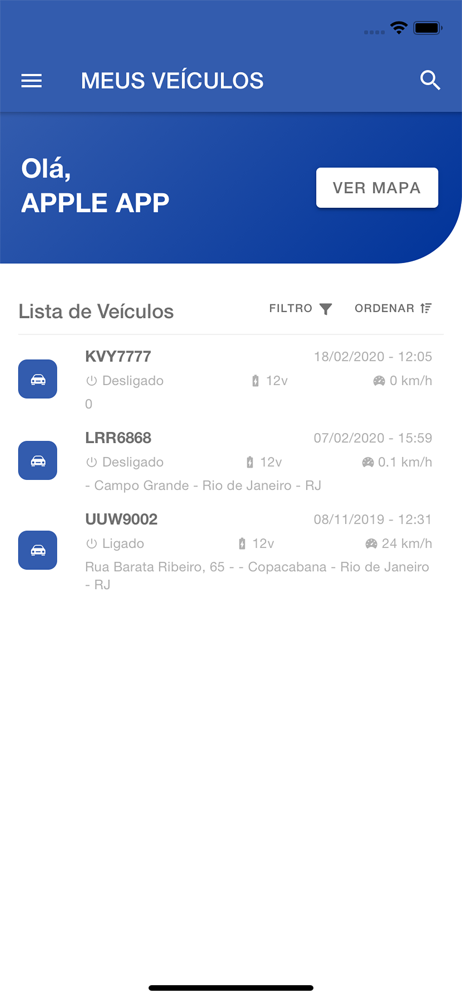Image resolution: width=462 pixels, height=1000 pixels.
Task: Tap the search magnifier icon
Action: (430, 80)
